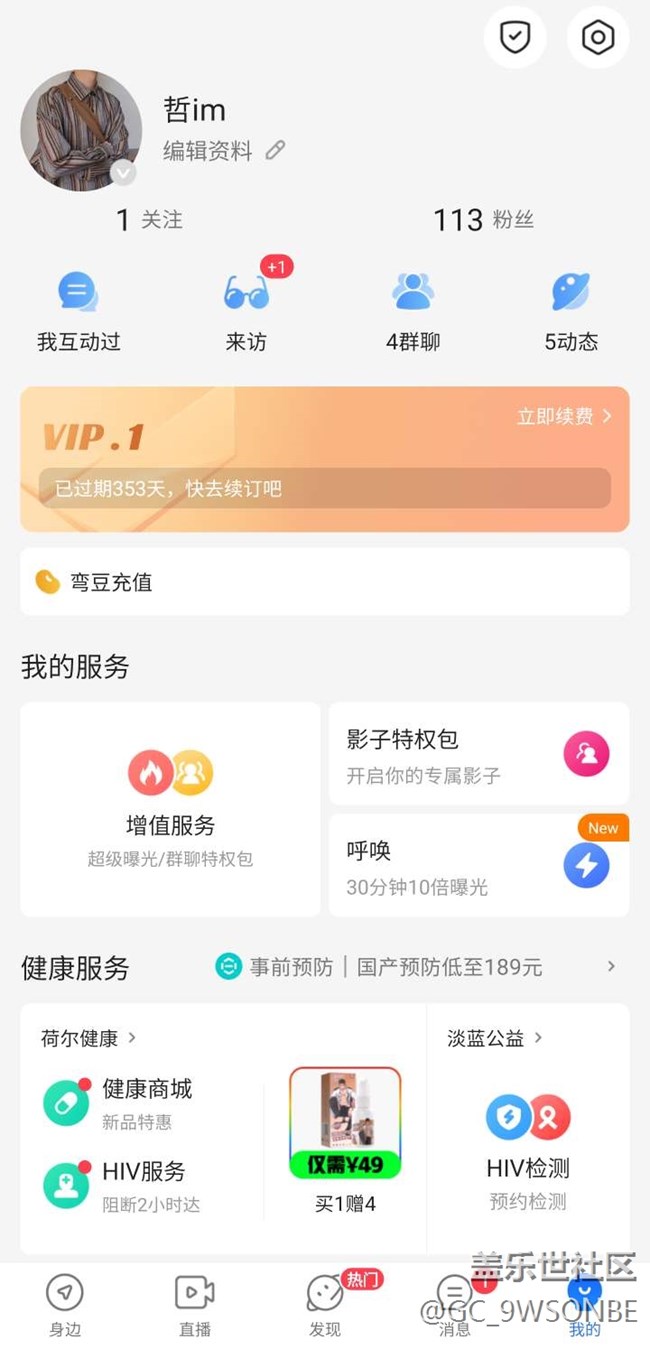
Task: Open 弯豆充值 recharge row
Action: 325,582
